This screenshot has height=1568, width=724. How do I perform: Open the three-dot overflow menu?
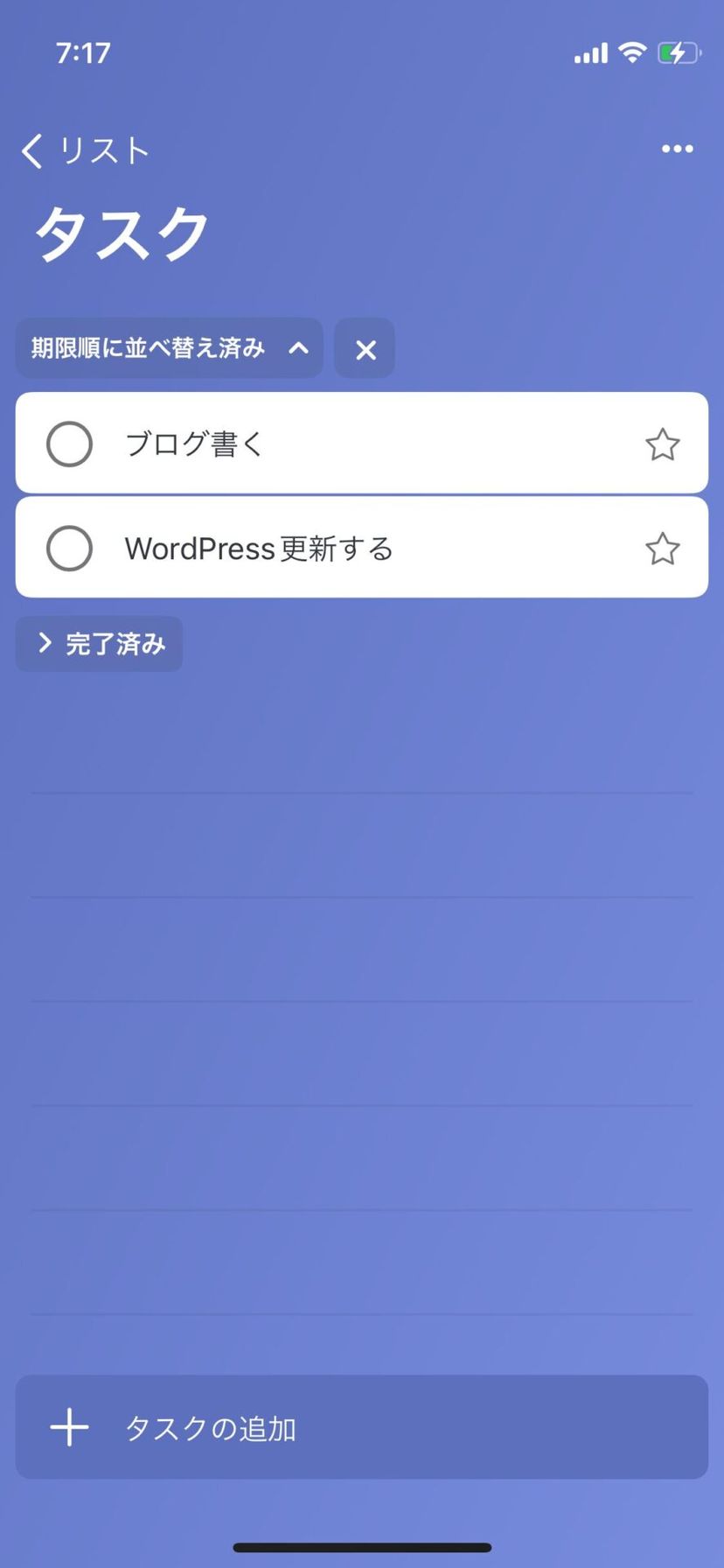[677, 150]
